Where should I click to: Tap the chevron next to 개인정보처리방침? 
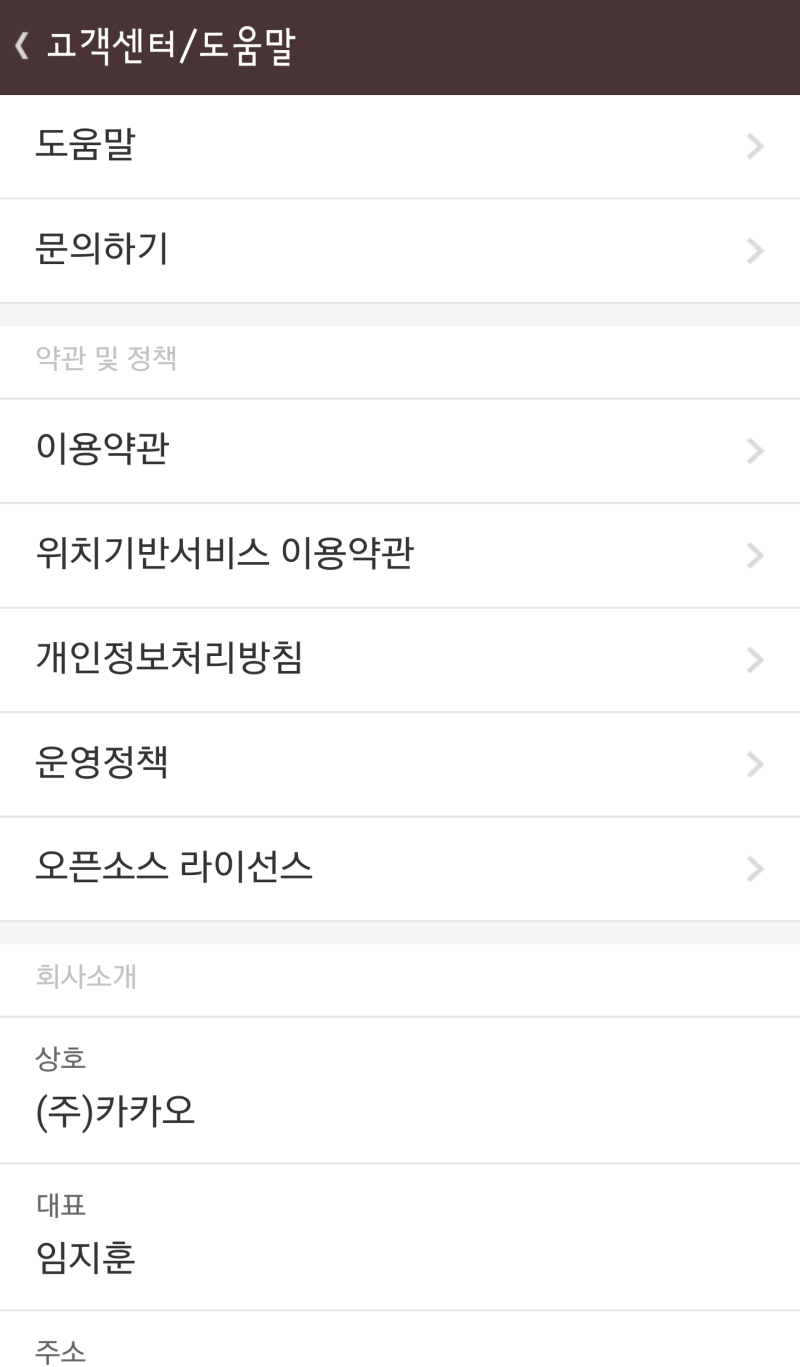[x=755, y=659]
